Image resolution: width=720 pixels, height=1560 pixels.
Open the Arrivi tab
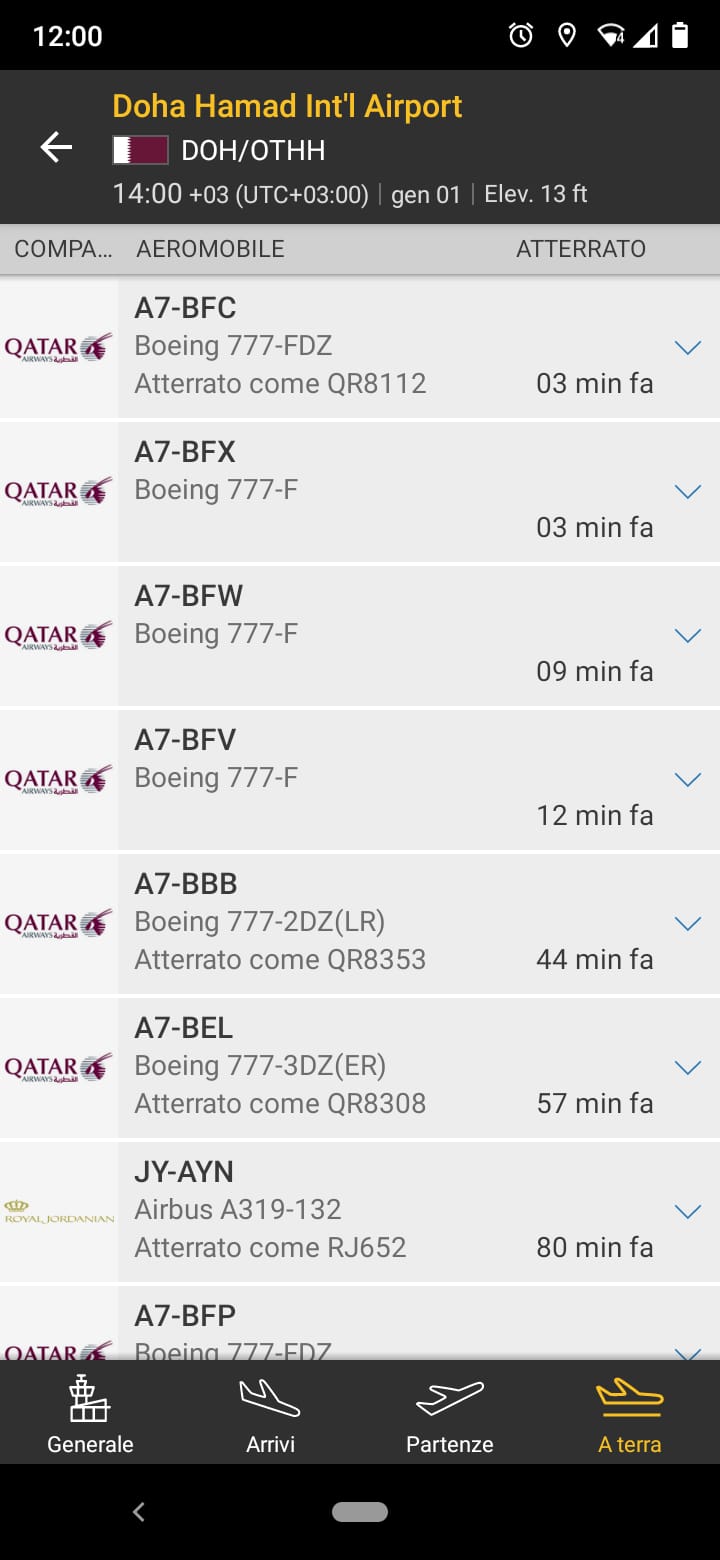coord(270,1414)
